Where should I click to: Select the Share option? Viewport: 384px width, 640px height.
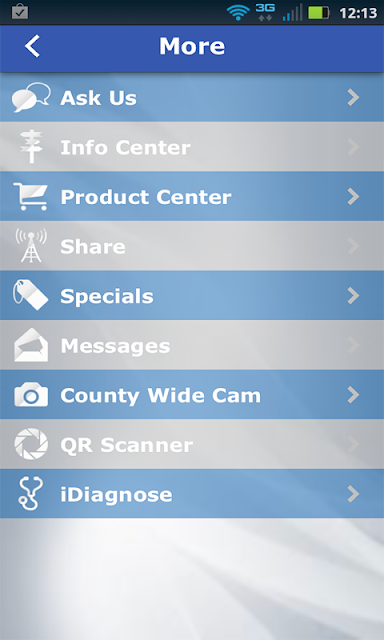tap(192, 246)
